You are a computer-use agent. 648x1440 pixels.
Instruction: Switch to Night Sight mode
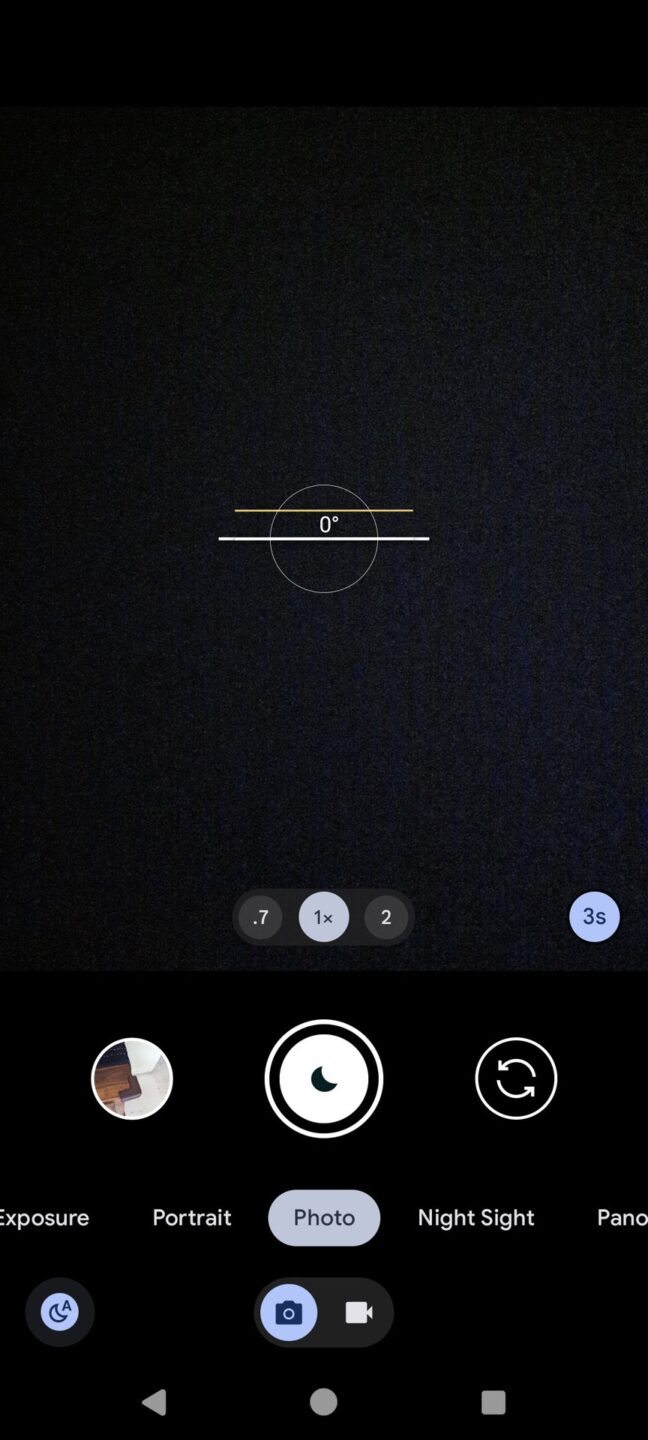pyautogui.click(x=476, y=1217)
